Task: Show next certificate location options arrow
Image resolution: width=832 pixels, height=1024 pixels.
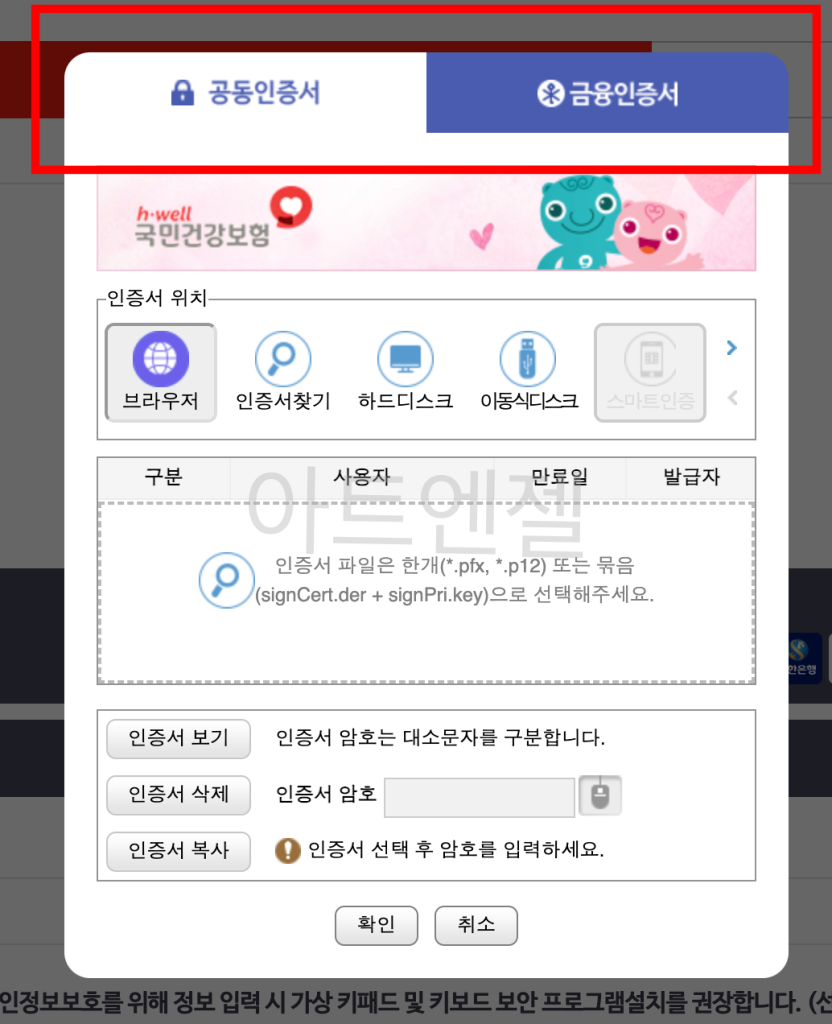Action: tap(732, 348)
